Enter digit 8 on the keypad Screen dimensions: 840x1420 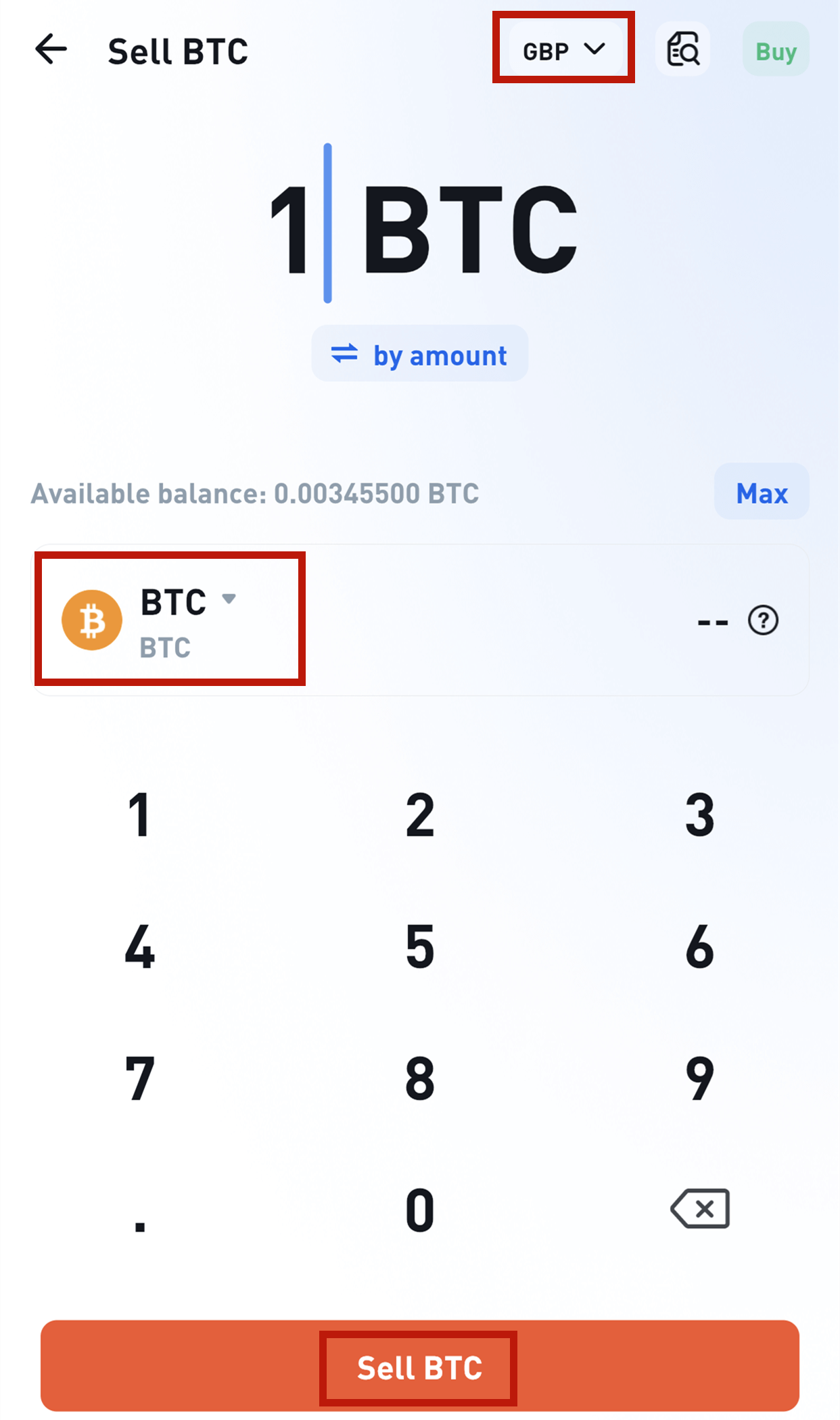[419, 1078]
